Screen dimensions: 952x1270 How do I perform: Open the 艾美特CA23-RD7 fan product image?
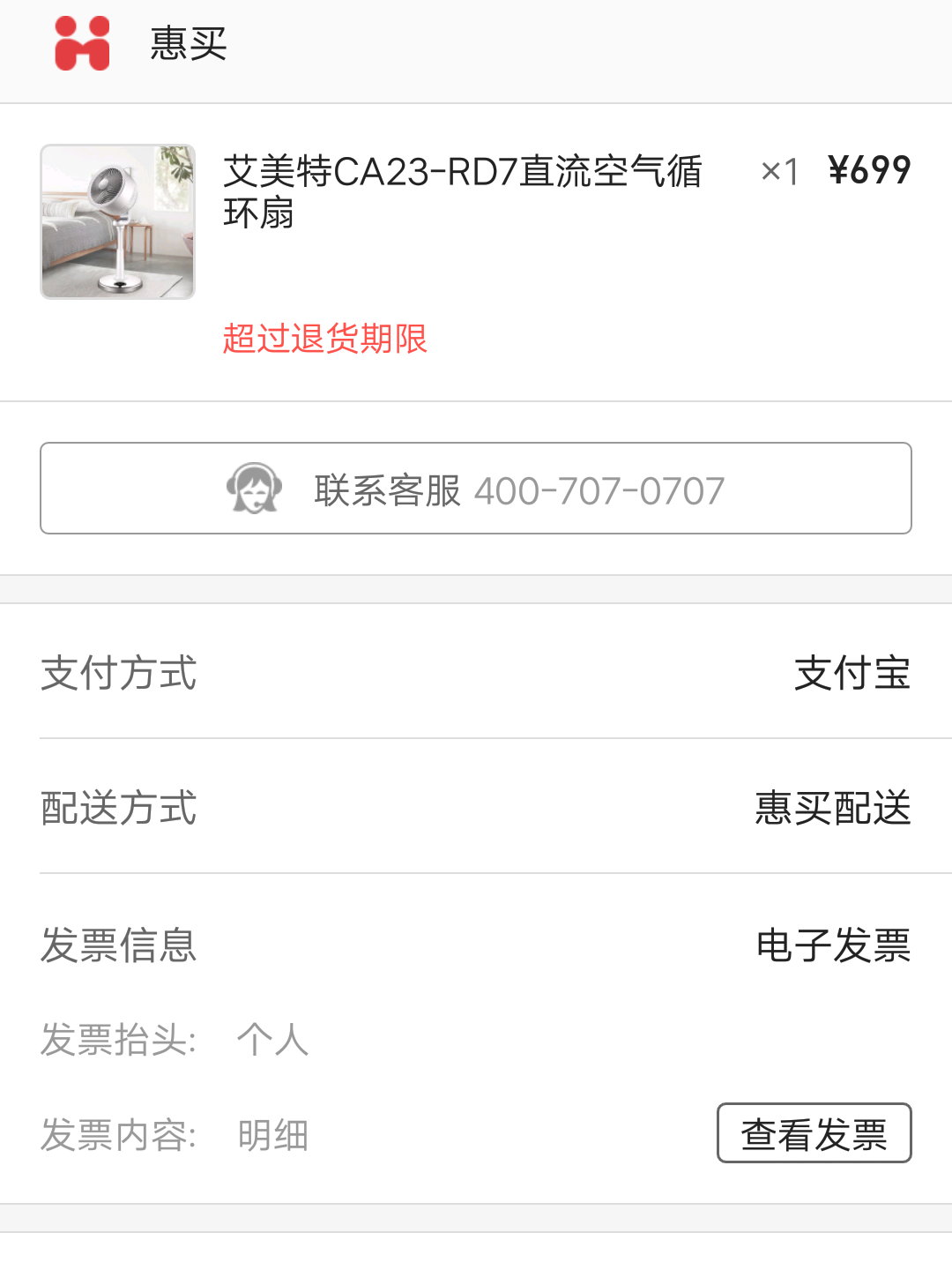tap(117, 222)
